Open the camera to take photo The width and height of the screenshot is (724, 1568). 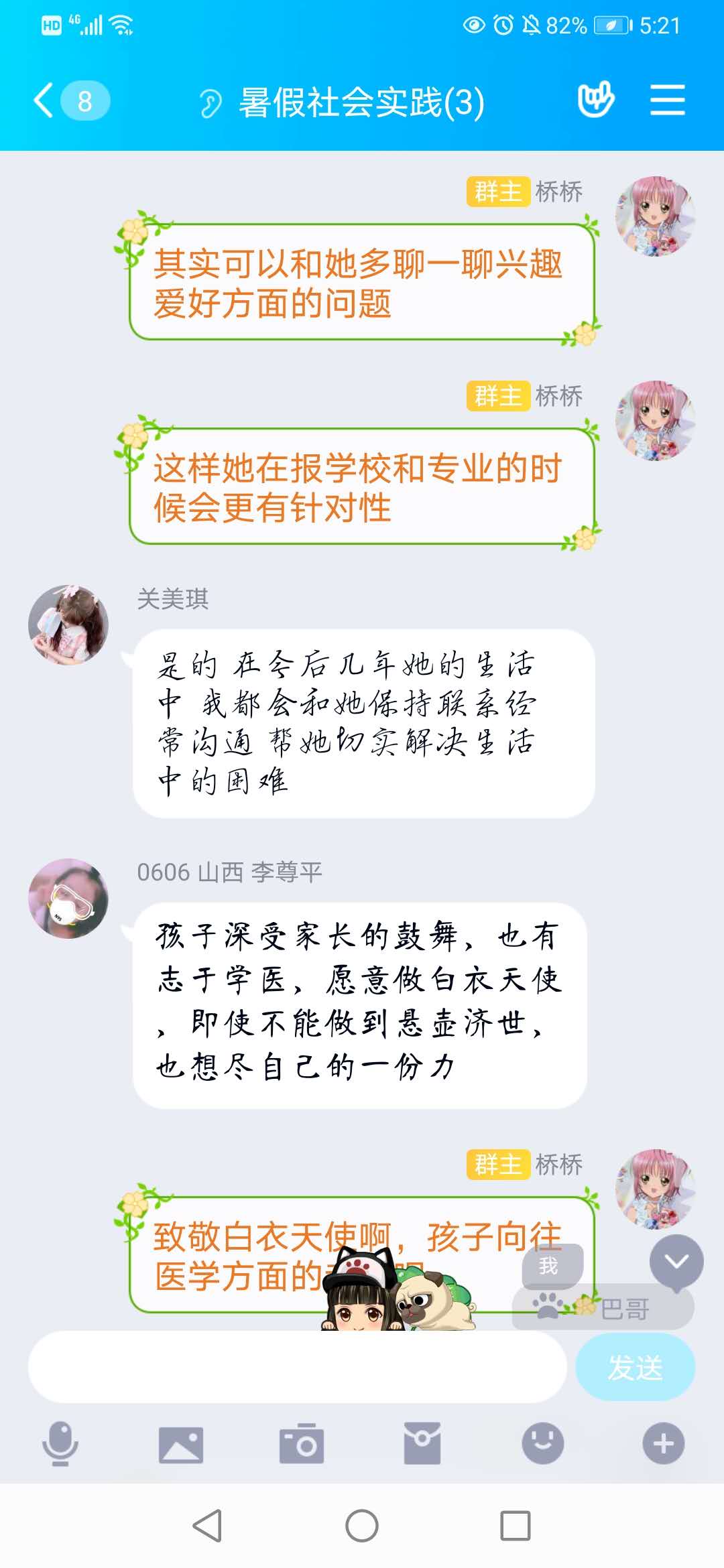[302, 1443]
